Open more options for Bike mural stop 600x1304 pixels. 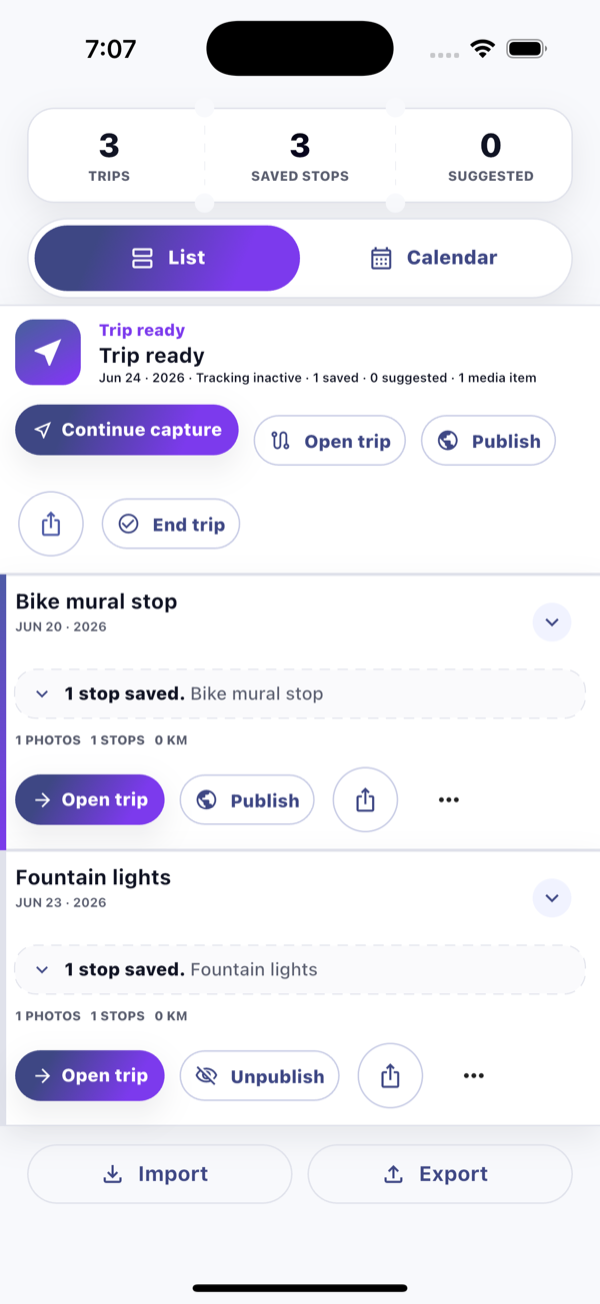(449, 800)
